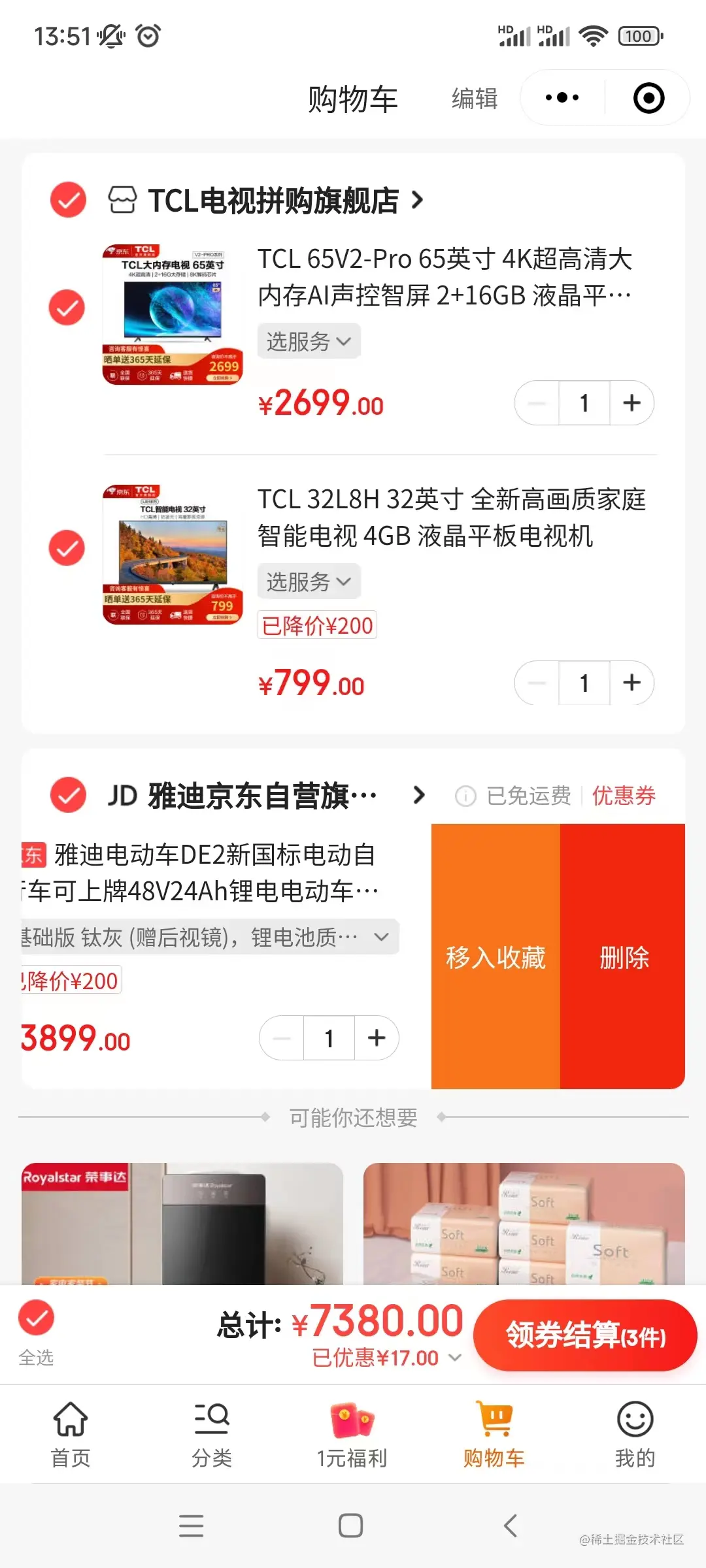Image resolution: width=706 pixels, height=1568 pixels.
Task: Open 雅迪京东自营旗舰店 store page
Action: pyautogui.click(x=261, y=796)
